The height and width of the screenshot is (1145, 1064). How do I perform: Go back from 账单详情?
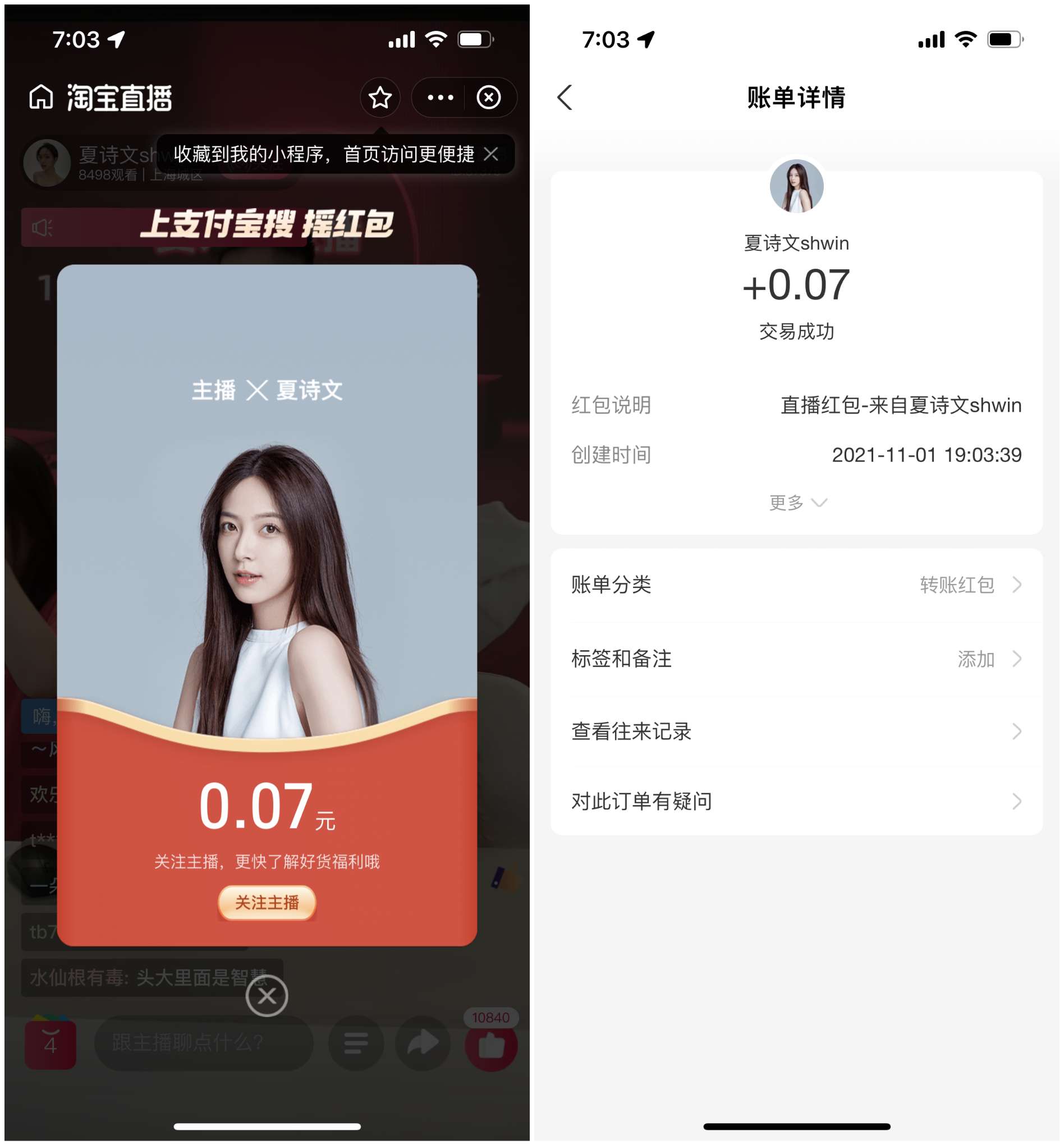(565, 97)
